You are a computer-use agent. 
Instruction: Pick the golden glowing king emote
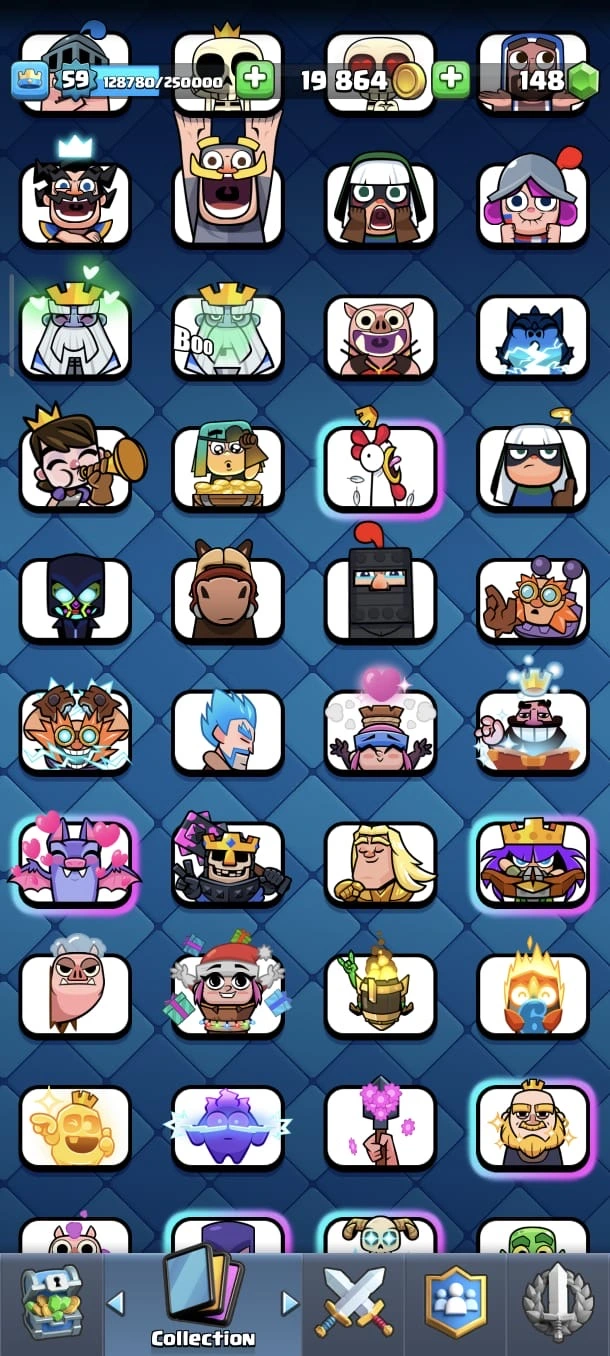pos(75,1126)
